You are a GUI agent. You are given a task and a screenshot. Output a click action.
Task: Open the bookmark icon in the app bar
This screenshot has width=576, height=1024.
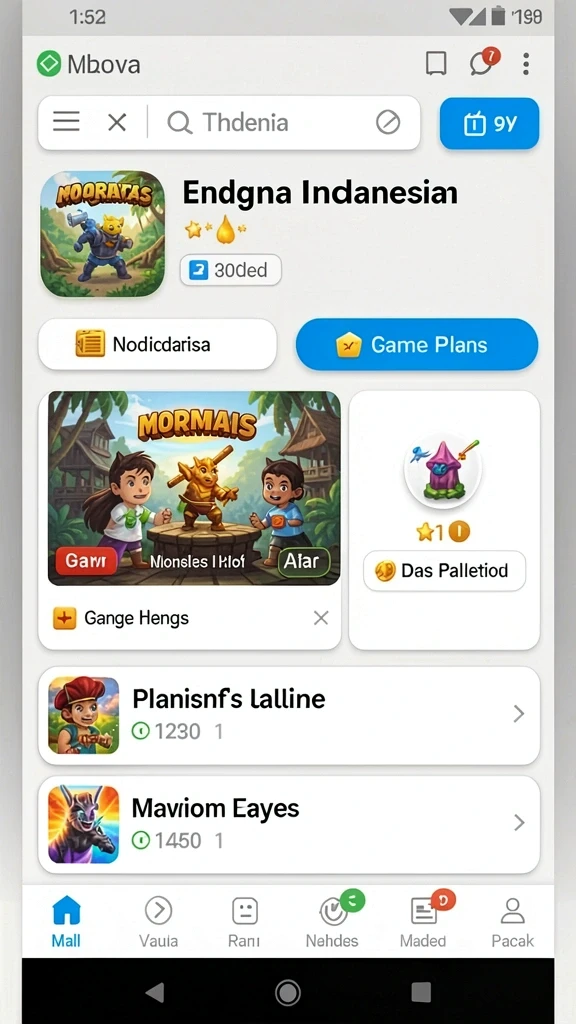tap(436, 64)
